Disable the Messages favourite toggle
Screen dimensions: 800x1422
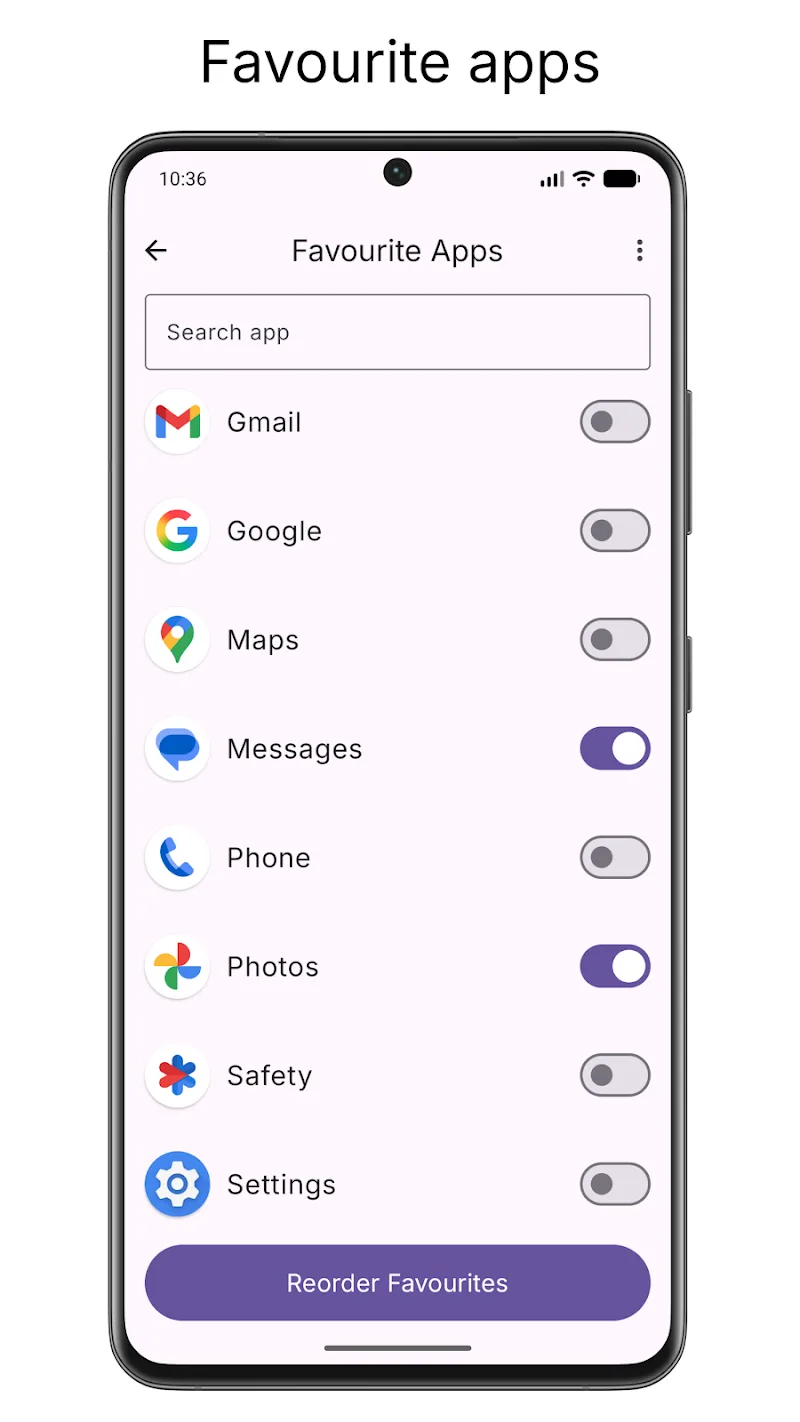pyautogui.click(x=615, y=749)
